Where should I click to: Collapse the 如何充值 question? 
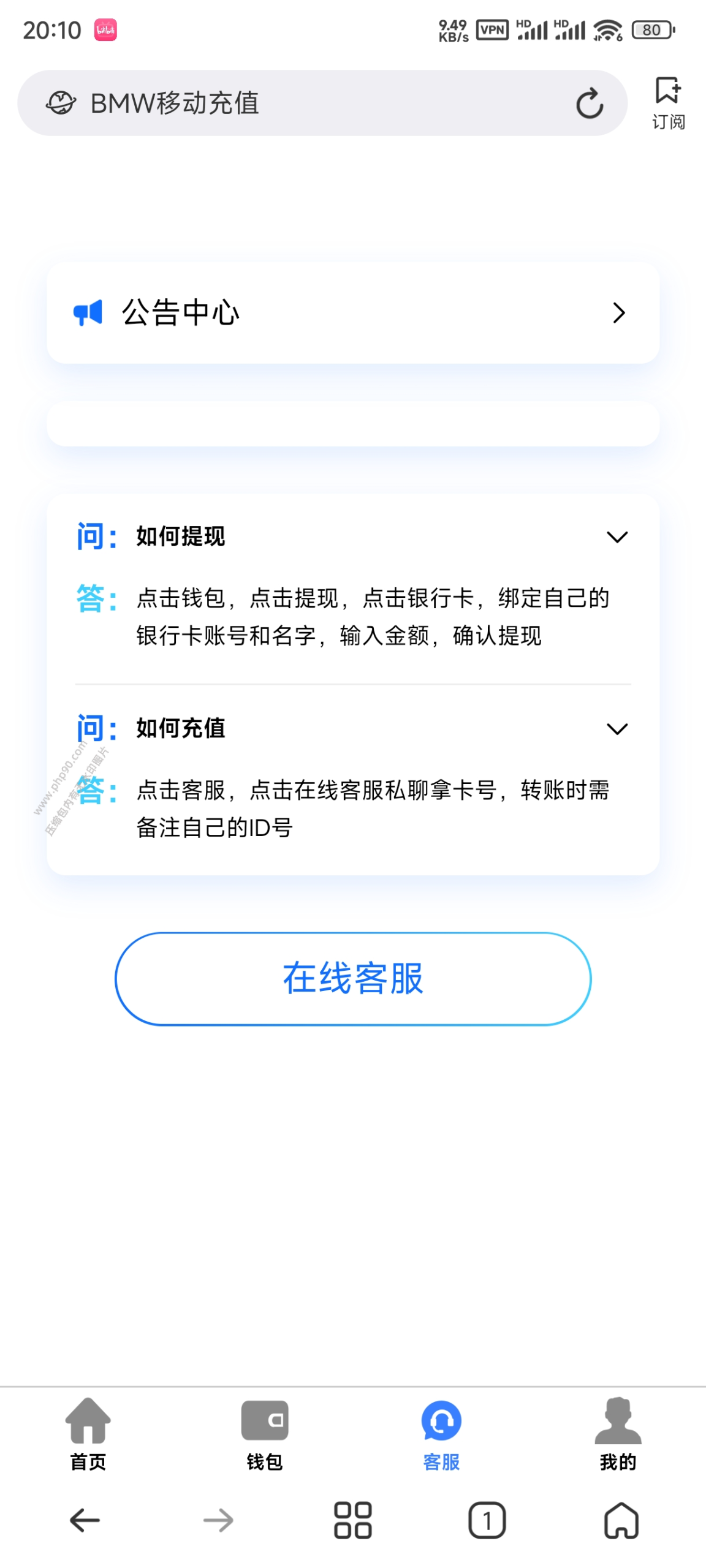617,728
